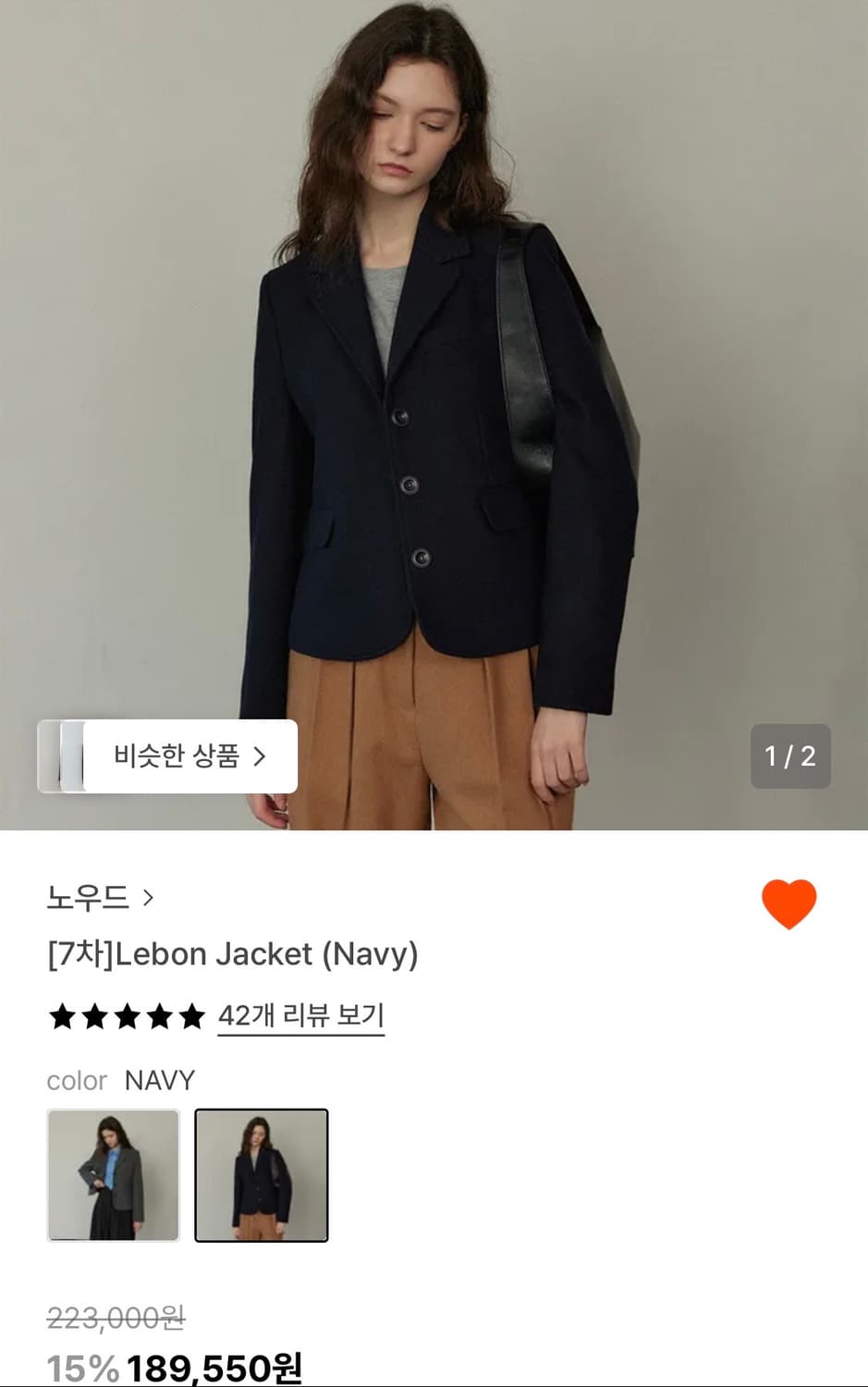Open similar products with 비슷한 상품 button
This screenshot has height=1387, width=868.
(180, 756)
